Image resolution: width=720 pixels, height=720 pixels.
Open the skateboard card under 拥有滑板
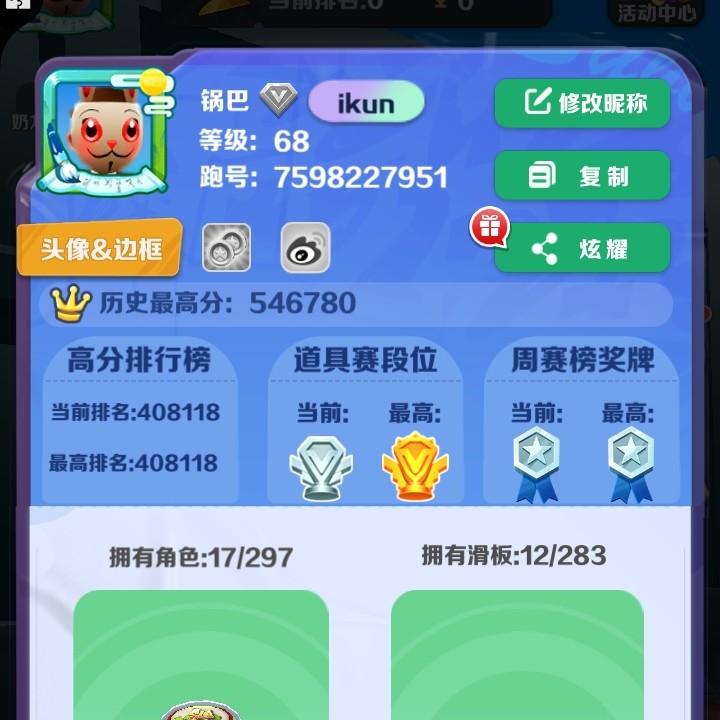pos(518,655)
